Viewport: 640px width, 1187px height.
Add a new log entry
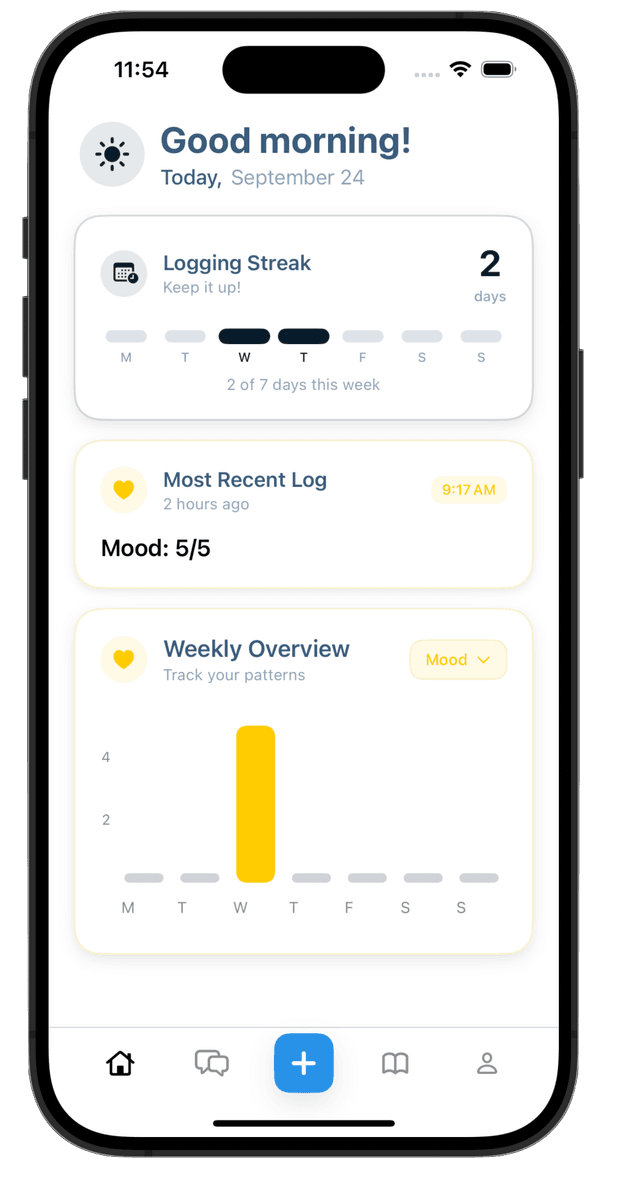304,1063
